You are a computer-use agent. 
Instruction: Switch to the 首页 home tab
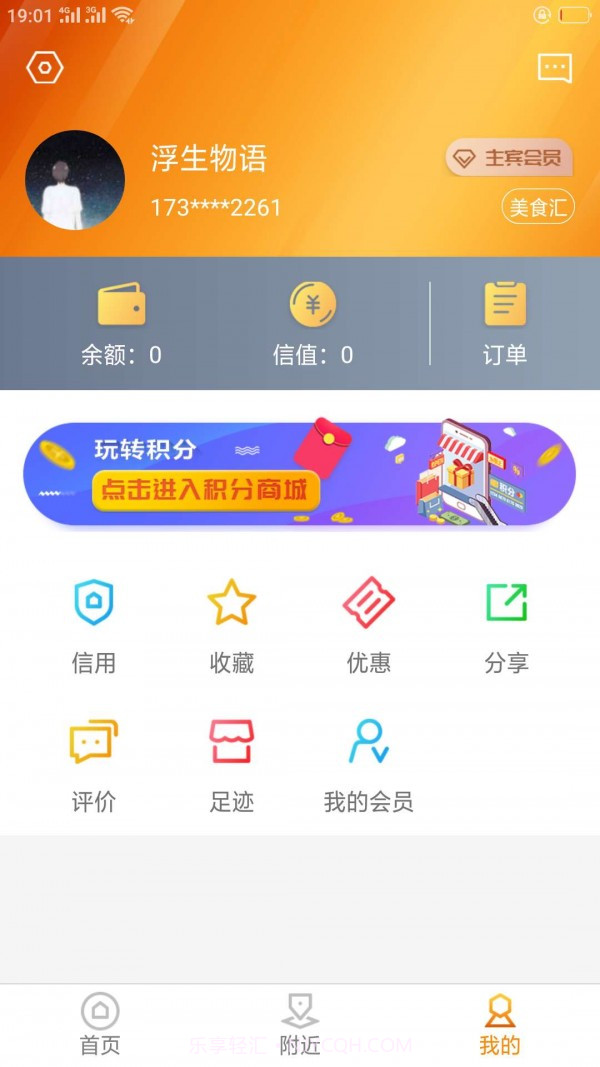pyautogui.click(x=100, y=1025)
